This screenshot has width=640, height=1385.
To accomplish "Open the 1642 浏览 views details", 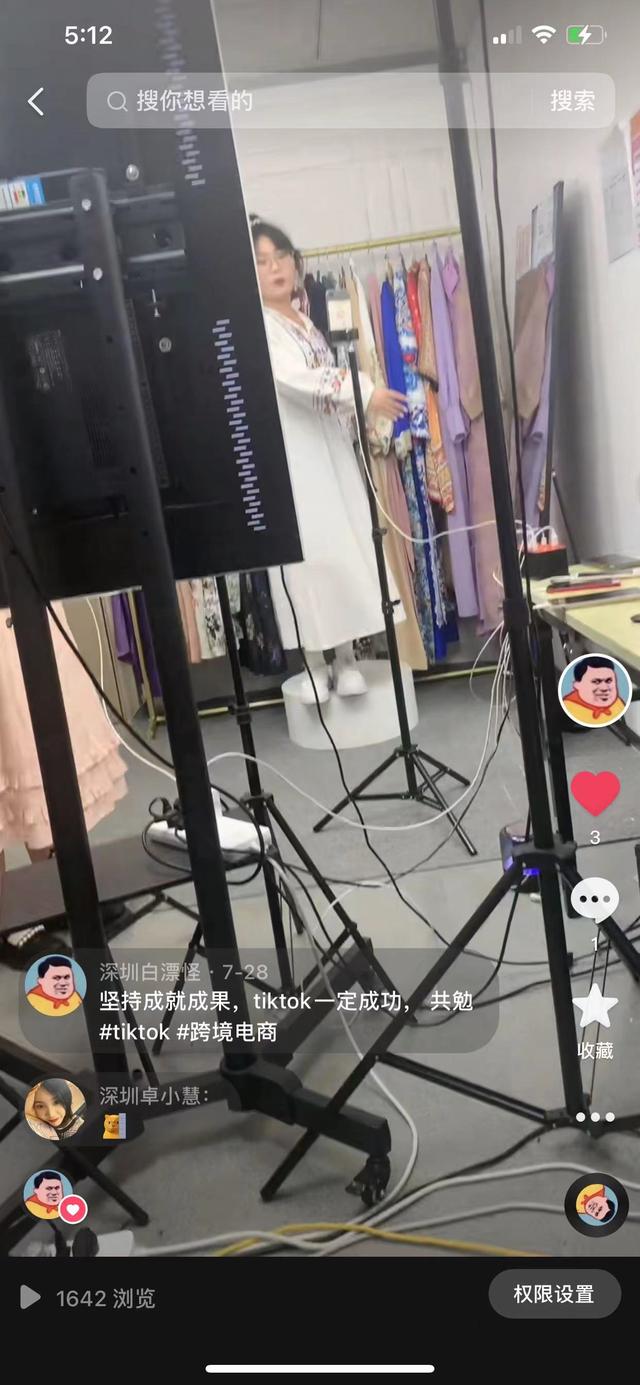I will tap(88, 1298).
